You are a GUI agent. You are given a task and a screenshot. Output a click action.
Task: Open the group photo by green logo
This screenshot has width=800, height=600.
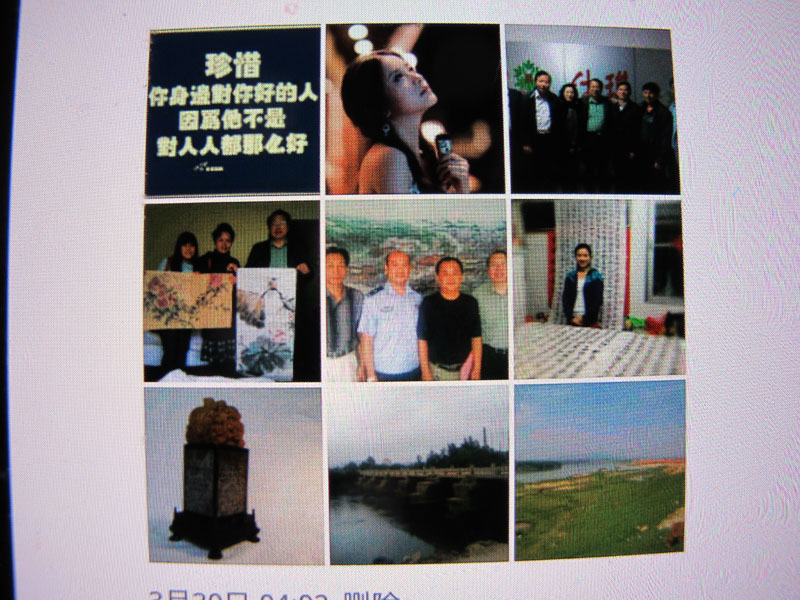[x=592, y=108]
